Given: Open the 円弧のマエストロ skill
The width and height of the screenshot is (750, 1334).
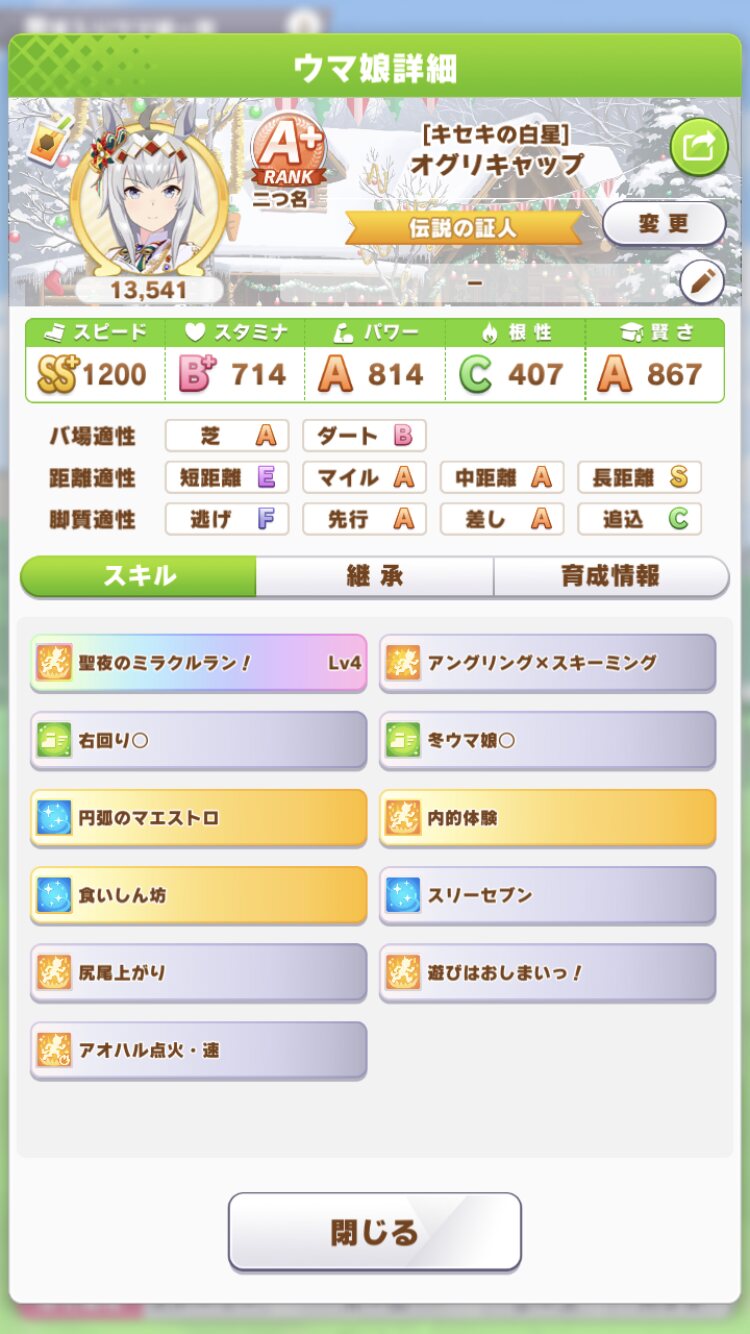Looking at the screenshot, I should [x=199, y=817].
